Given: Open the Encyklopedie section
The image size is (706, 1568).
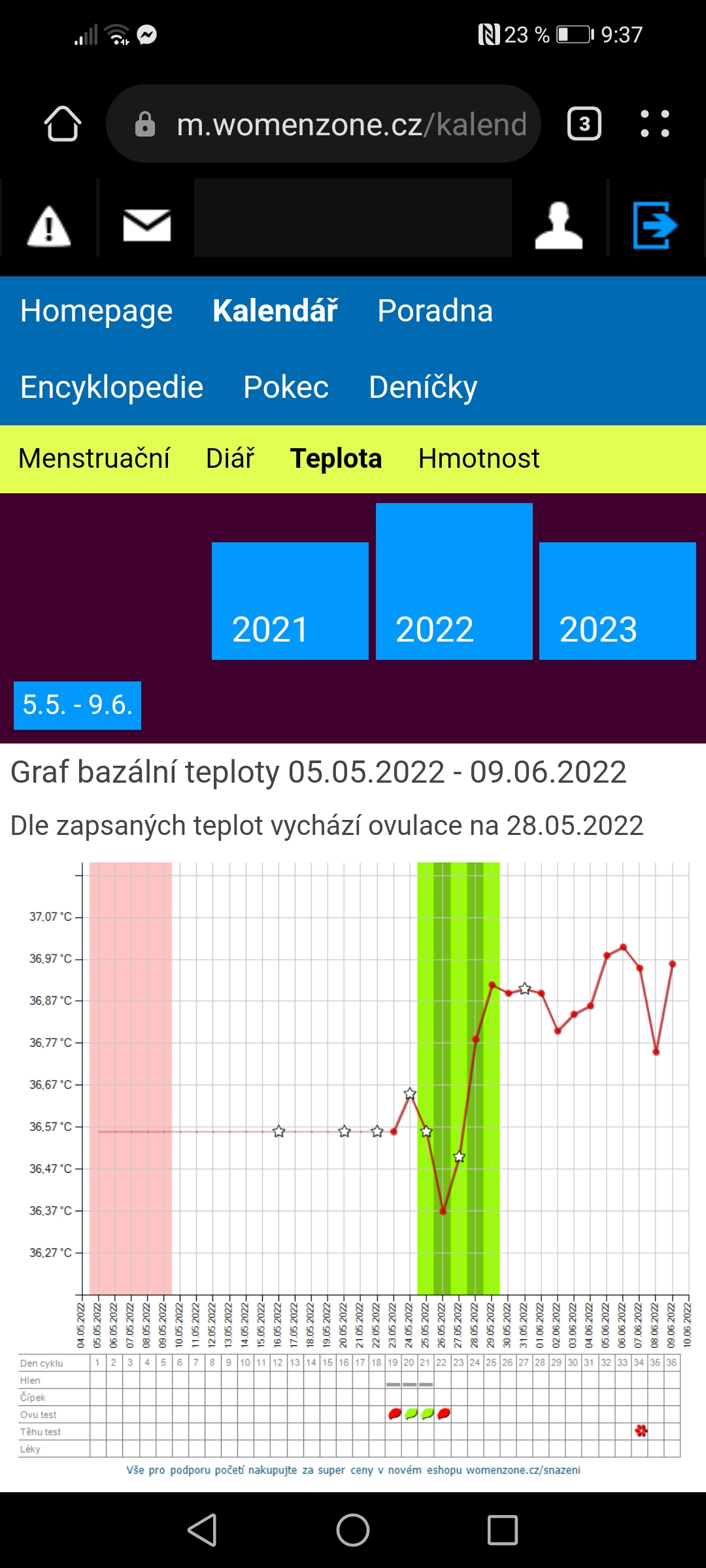Looking at the screenshot, I should click(x=112, y=387).
